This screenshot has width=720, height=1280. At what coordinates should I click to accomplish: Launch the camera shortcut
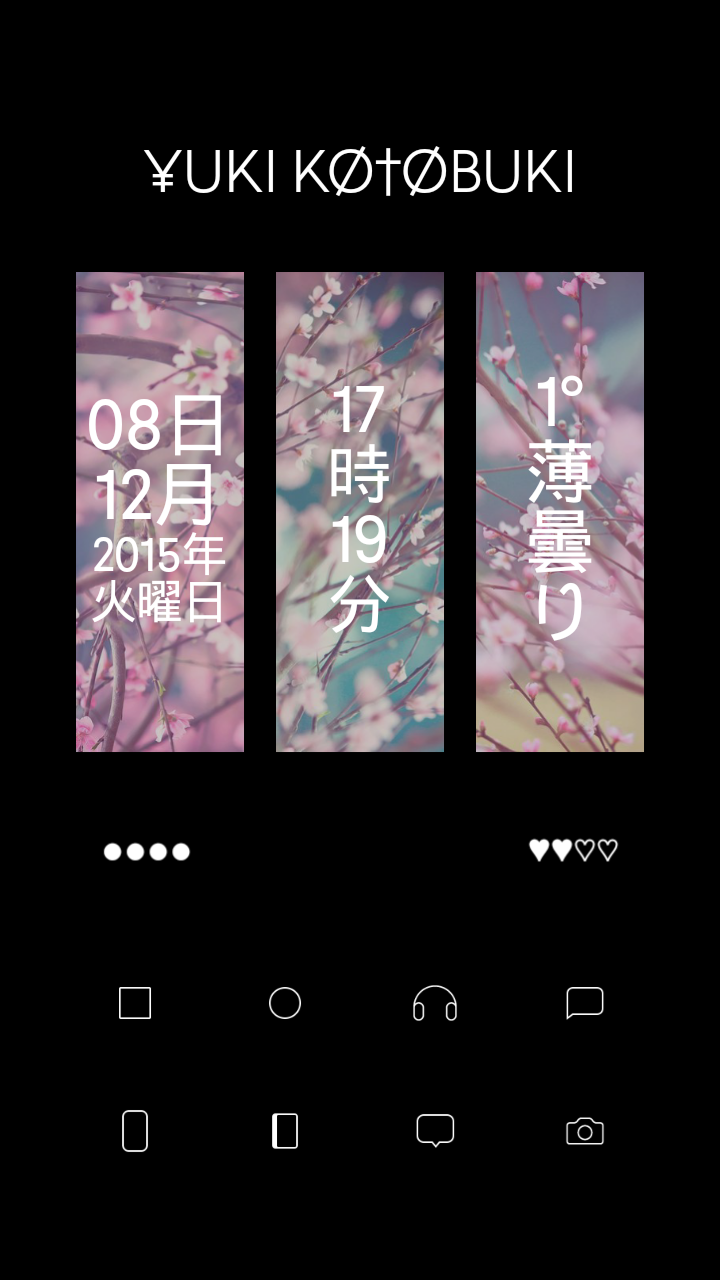(x=585, y=1131)
